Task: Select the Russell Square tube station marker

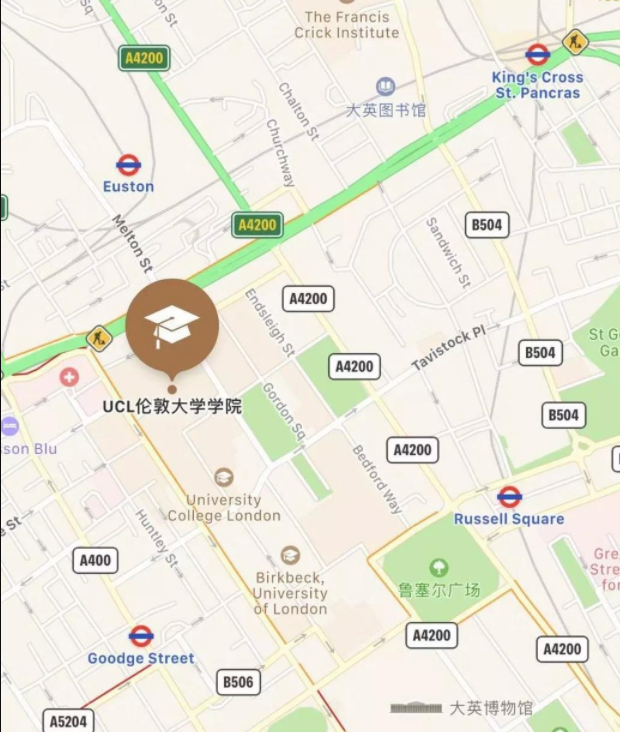Action: (509, 497)
